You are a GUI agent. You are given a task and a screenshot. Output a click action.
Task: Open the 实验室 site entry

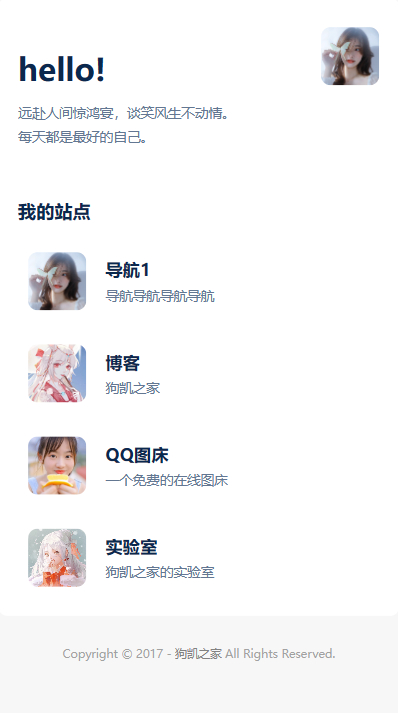click(x=199, y=557)
